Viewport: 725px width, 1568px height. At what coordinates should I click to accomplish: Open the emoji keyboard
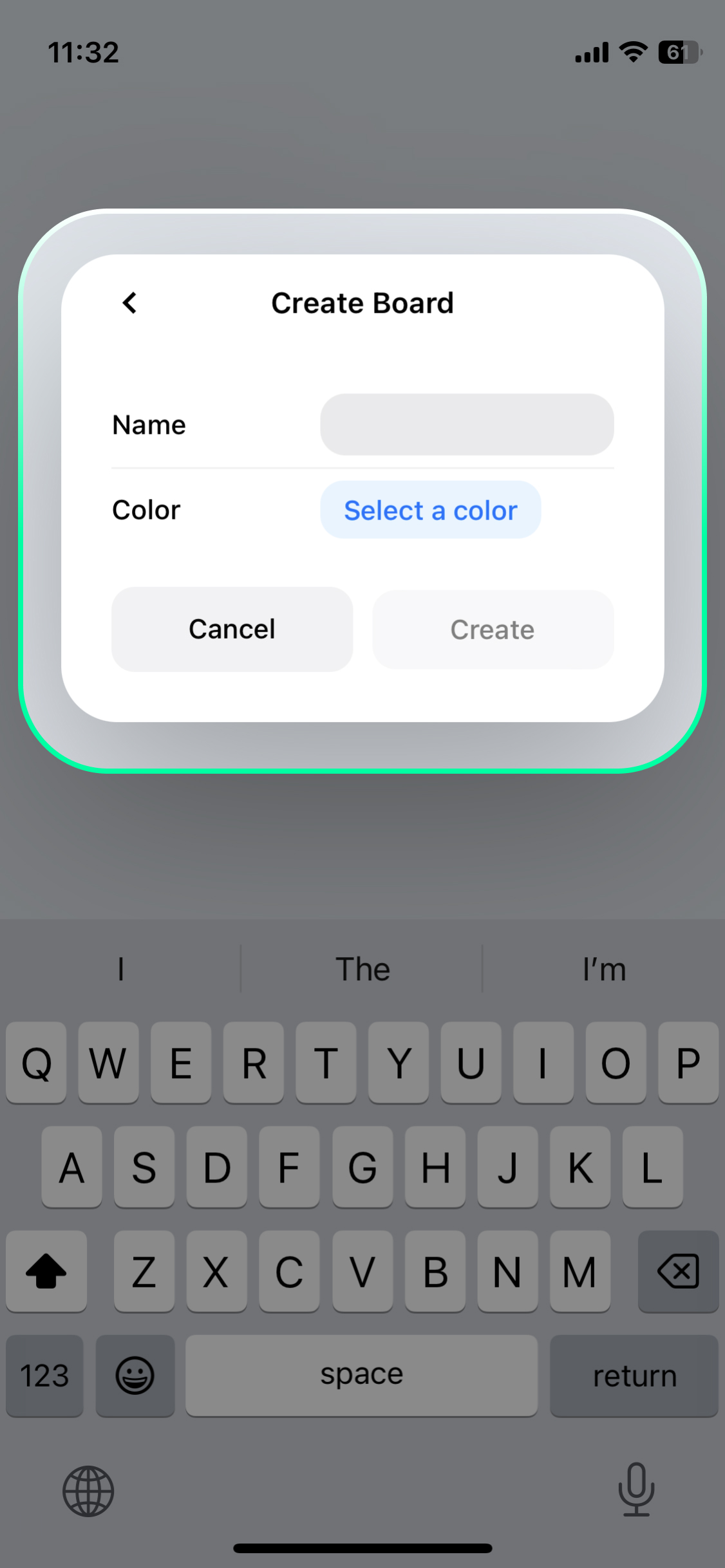coord(135,1376)
